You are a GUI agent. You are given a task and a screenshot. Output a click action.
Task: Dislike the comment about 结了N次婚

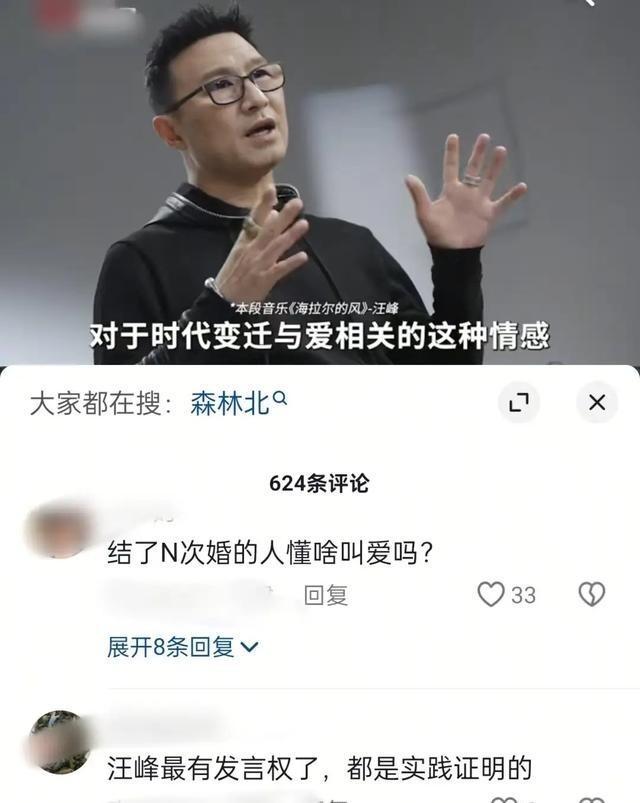[591, 595]
